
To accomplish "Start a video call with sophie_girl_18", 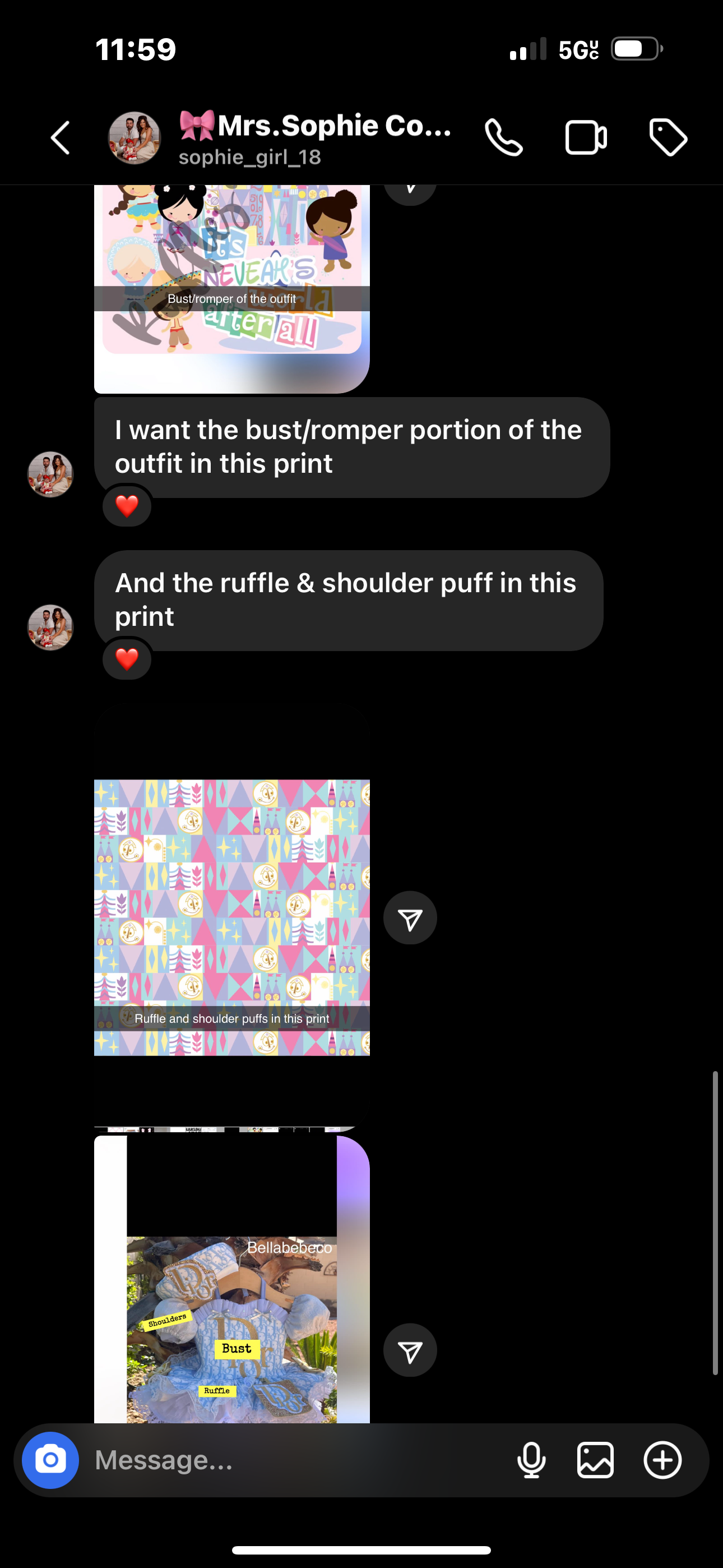I will 586,137.
